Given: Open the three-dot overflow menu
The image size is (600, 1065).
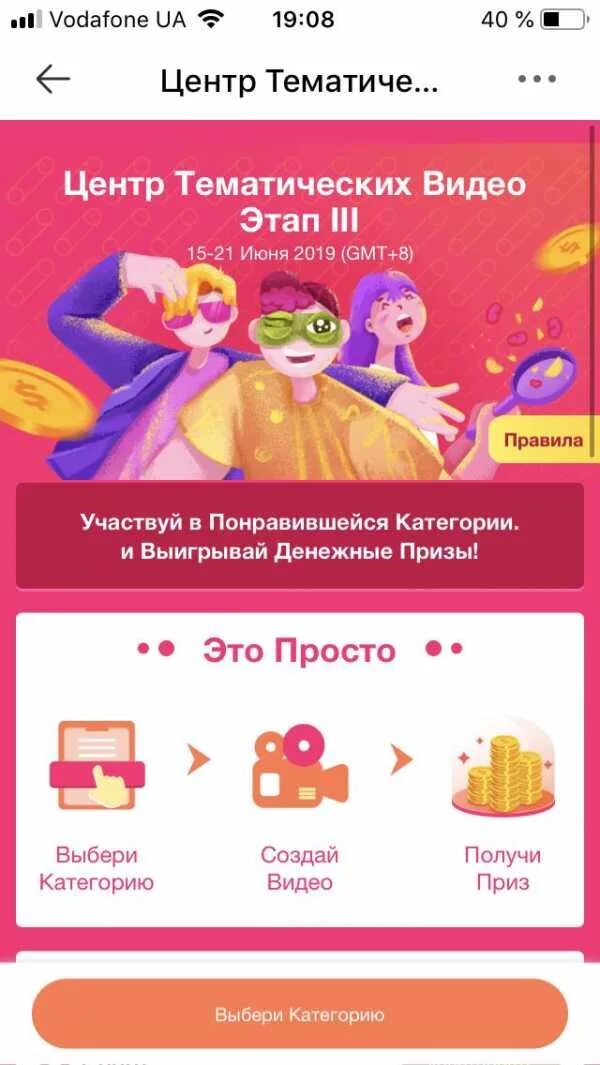Looking at the screenshot, I should pos(537,79).
